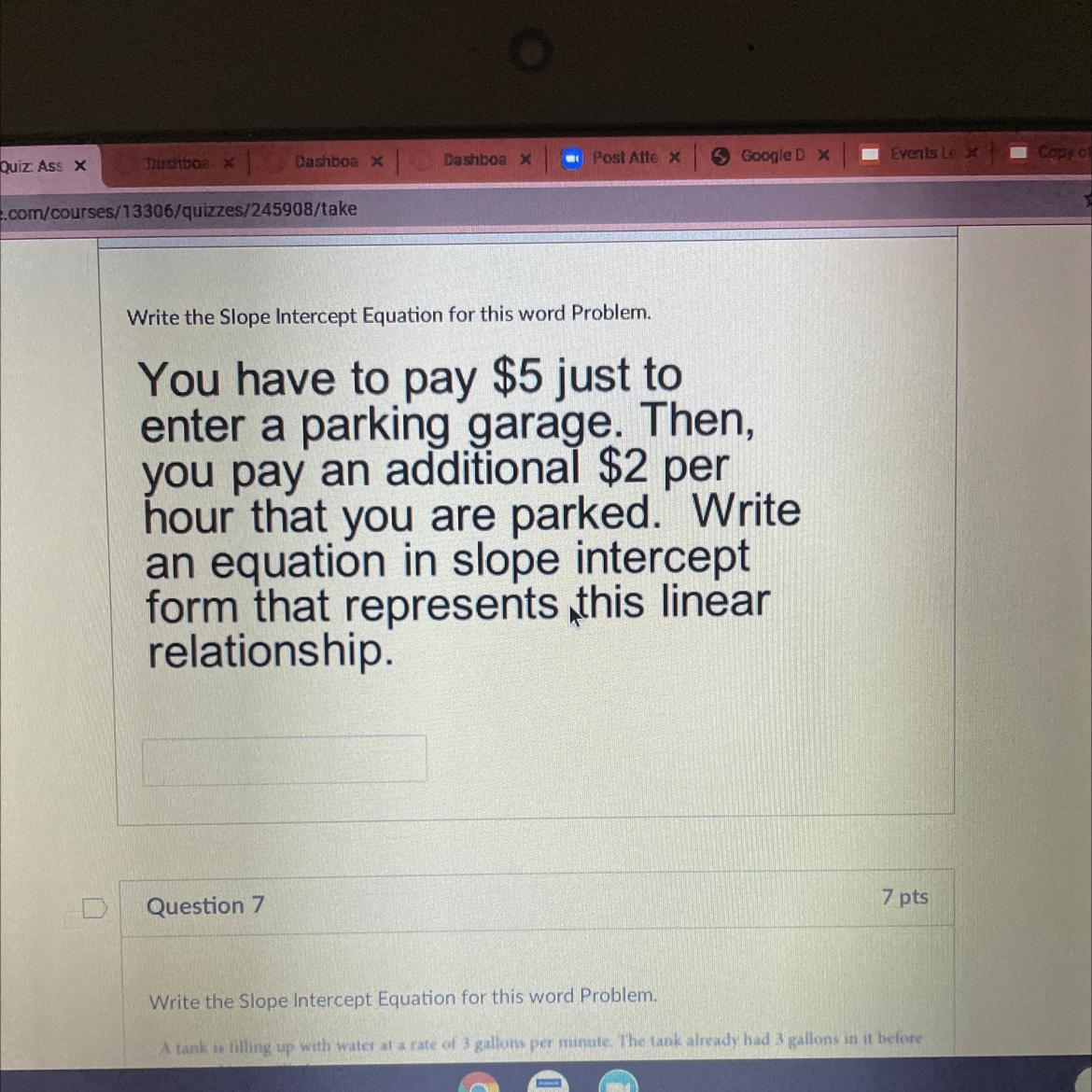Switch to the Copy of browser tab
Screen dimensions: 1092x1092
pos(1059,151)
